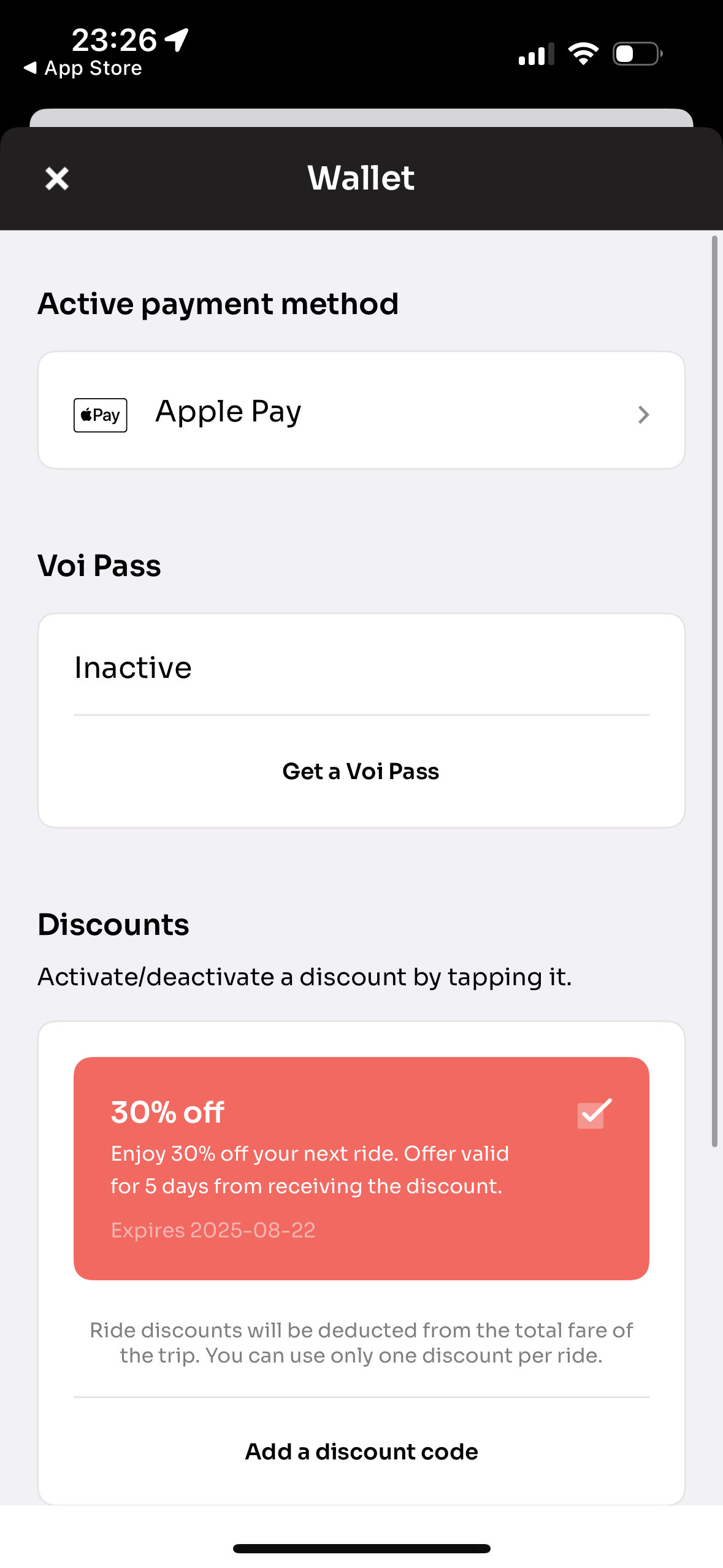
Task: Close the Wallet screen
Action: tap(57, 179)
